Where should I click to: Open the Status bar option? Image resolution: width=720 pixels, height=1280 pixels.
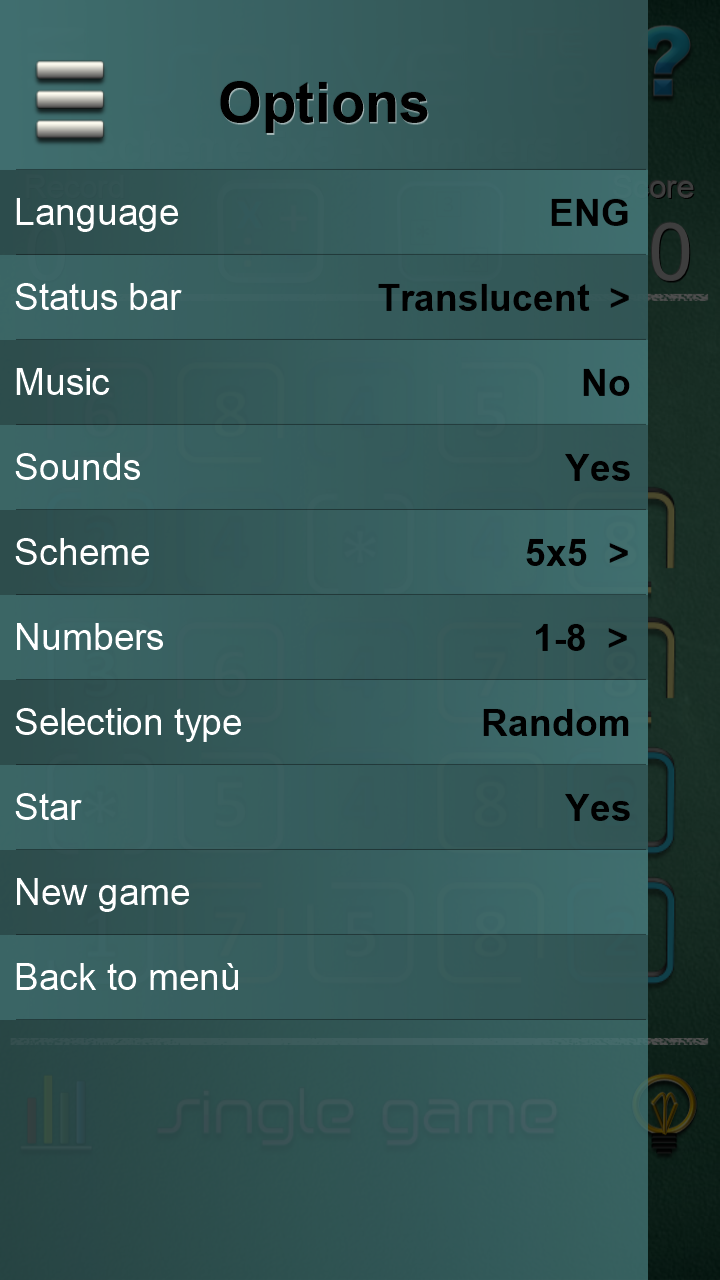(323, 297)
